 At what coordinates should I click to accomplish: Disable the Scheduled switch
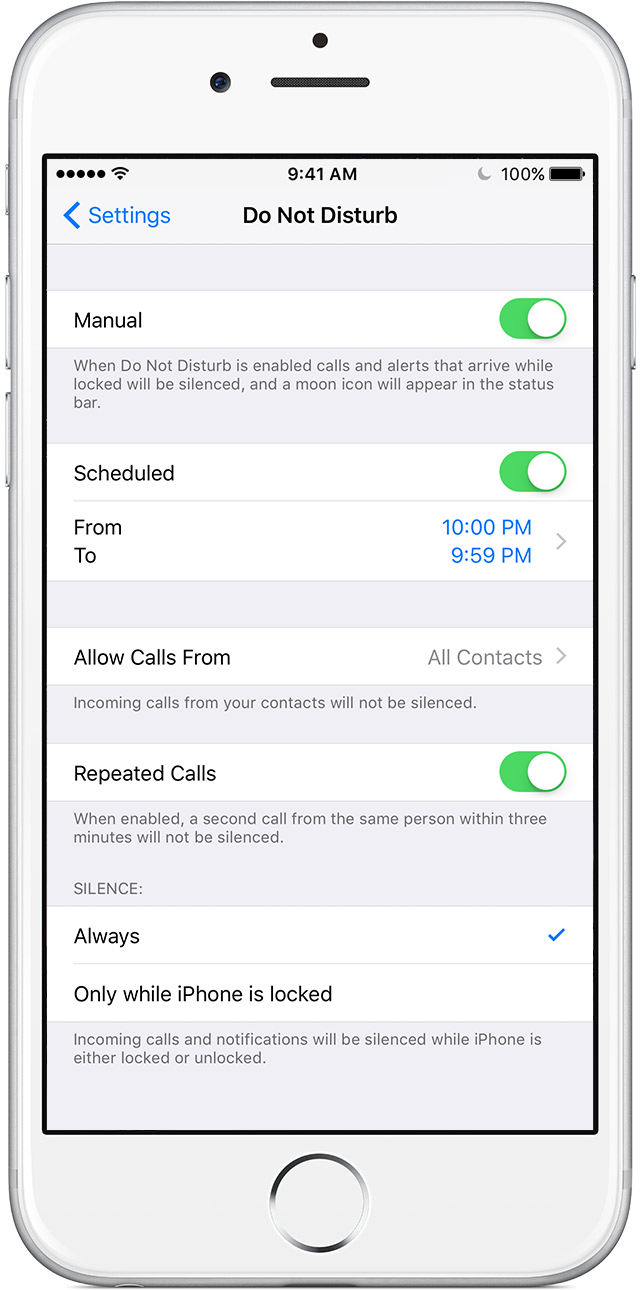pos(532,472)
